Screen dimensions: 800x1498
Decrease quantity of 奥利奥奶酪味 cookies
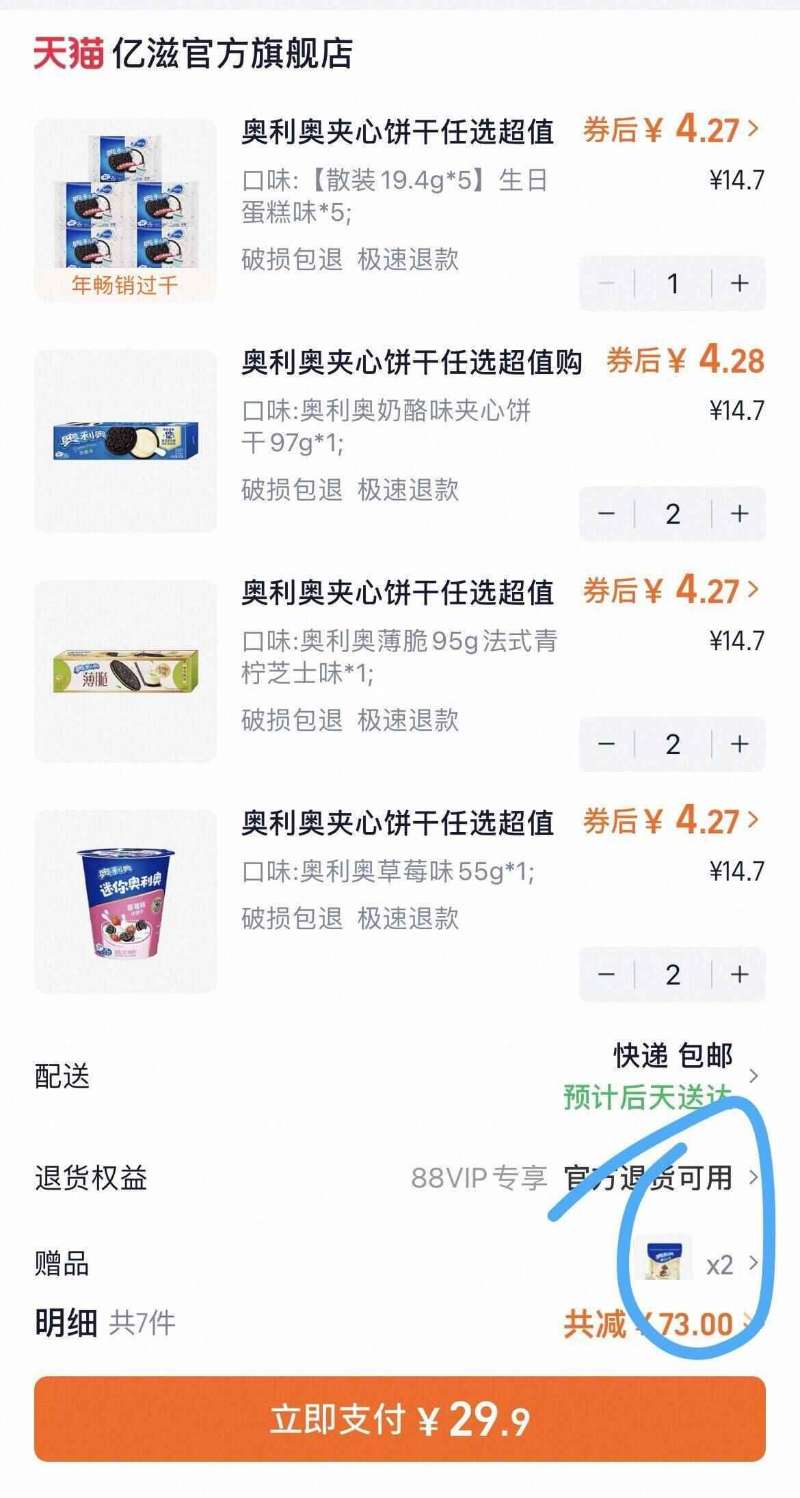point(603,513)
